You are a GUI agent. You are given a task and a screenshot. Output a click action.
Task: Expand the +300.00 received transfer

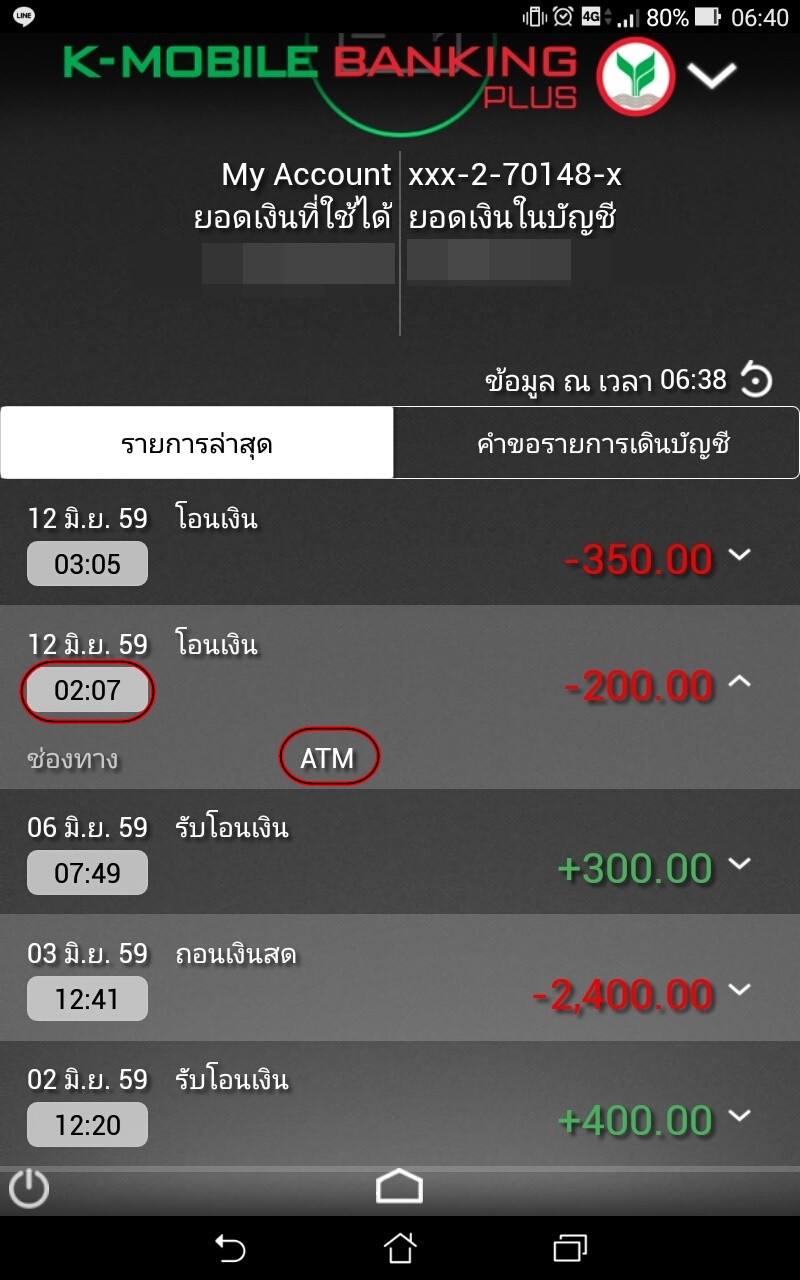coord(739,864)
